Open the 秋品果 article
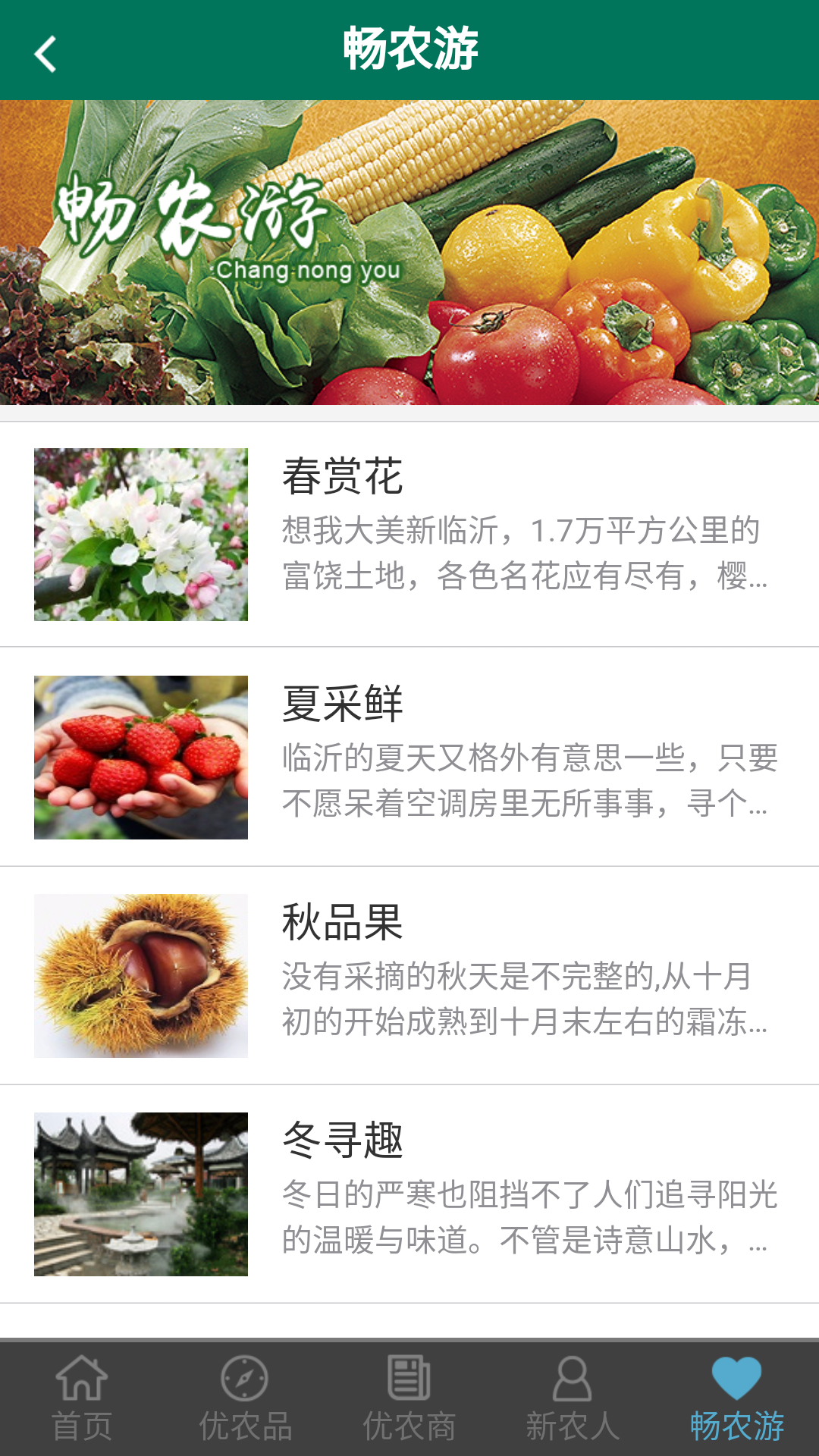This screenshot has width=819, height=1456. (409, 975)
